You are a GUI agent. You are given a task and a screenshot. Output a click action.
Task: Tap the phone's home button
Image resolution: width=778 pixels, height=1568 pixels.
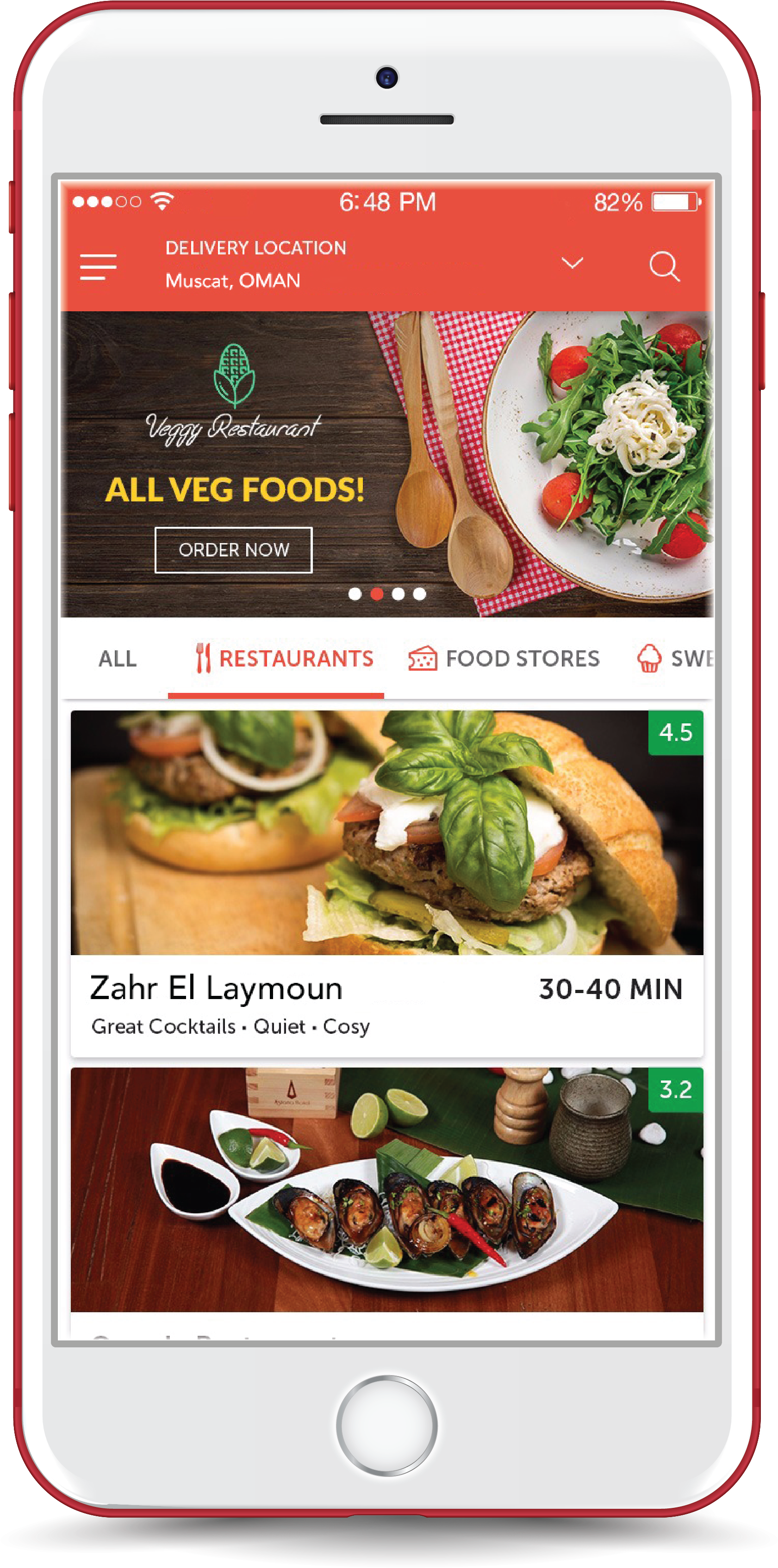pos(386,1425)
